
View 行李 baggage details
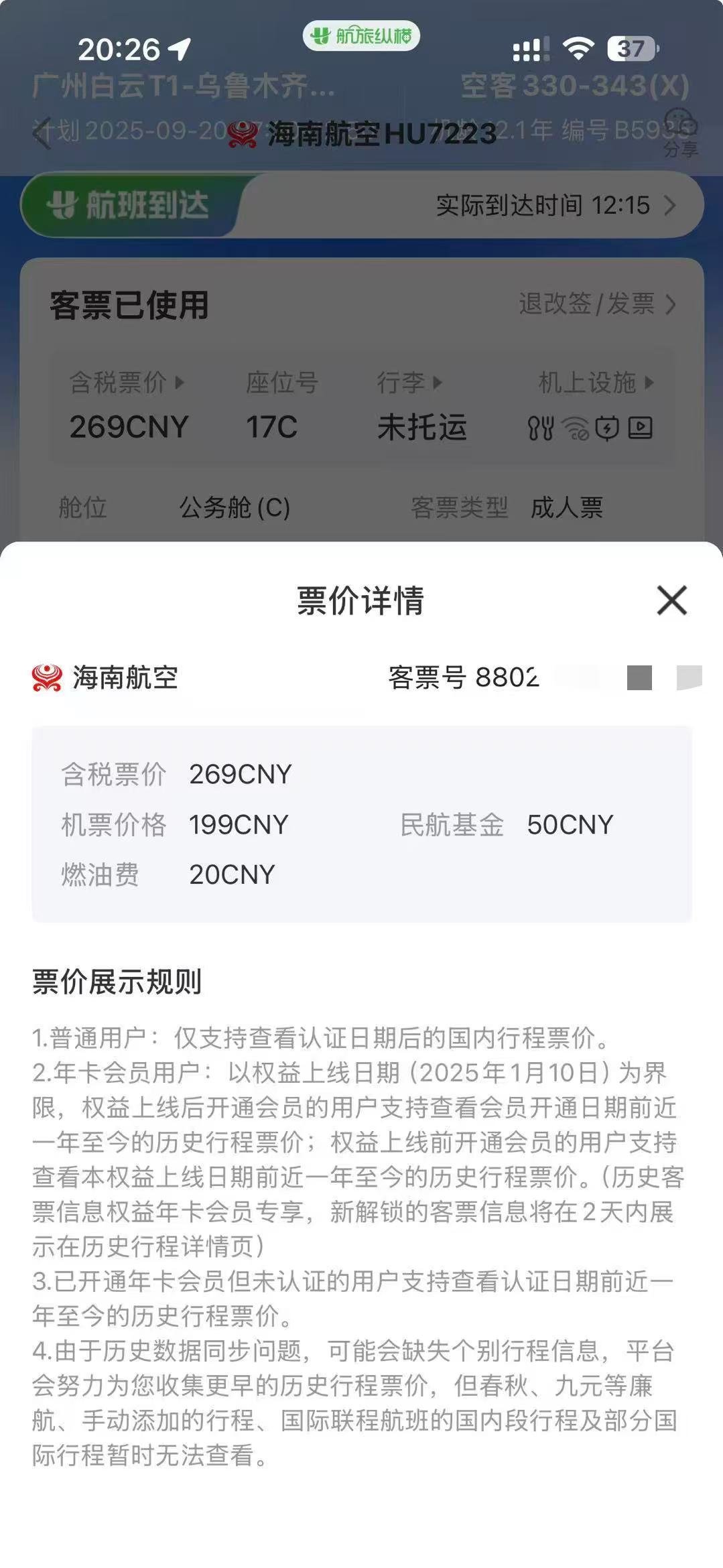pos(409,383)
